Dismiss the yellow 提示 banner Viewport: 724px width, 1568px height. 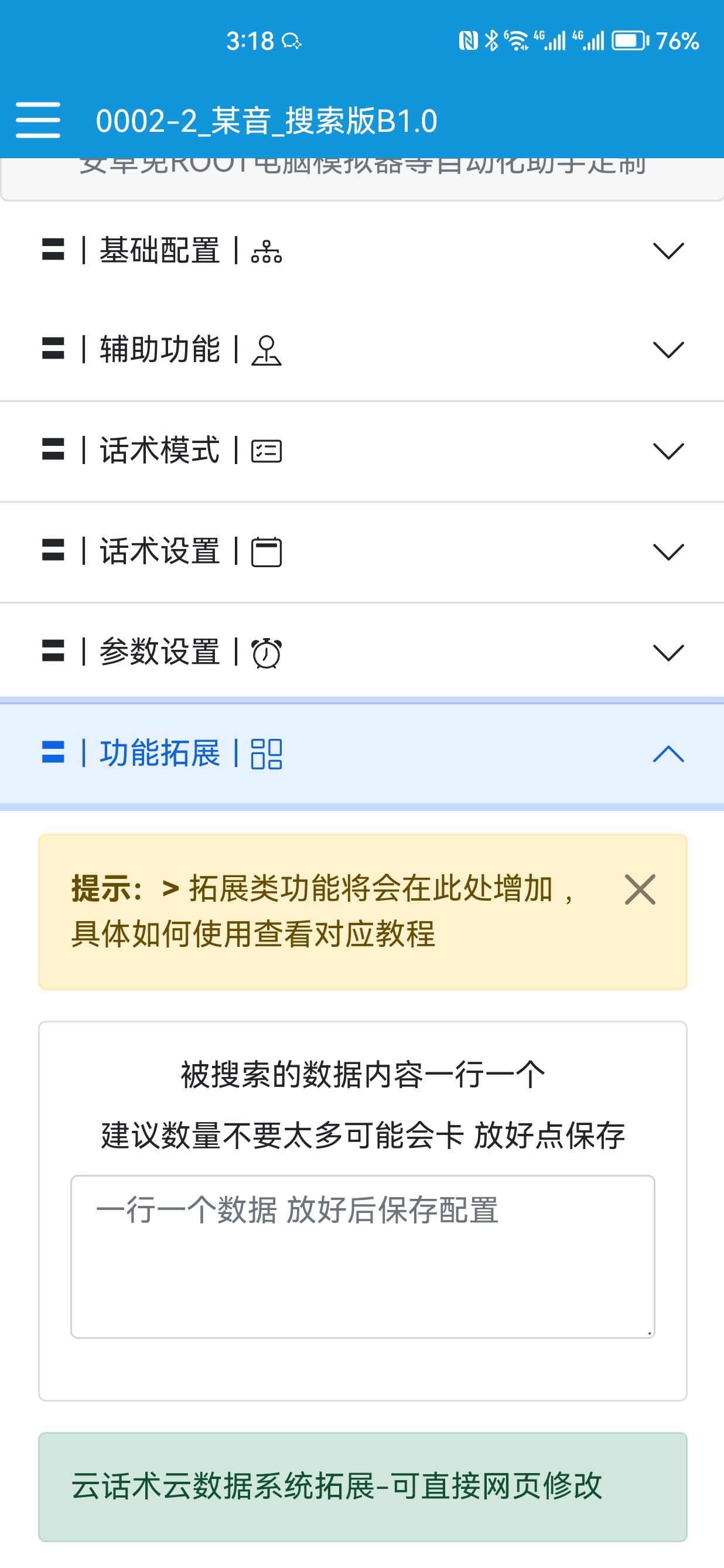tap(640, 890)
